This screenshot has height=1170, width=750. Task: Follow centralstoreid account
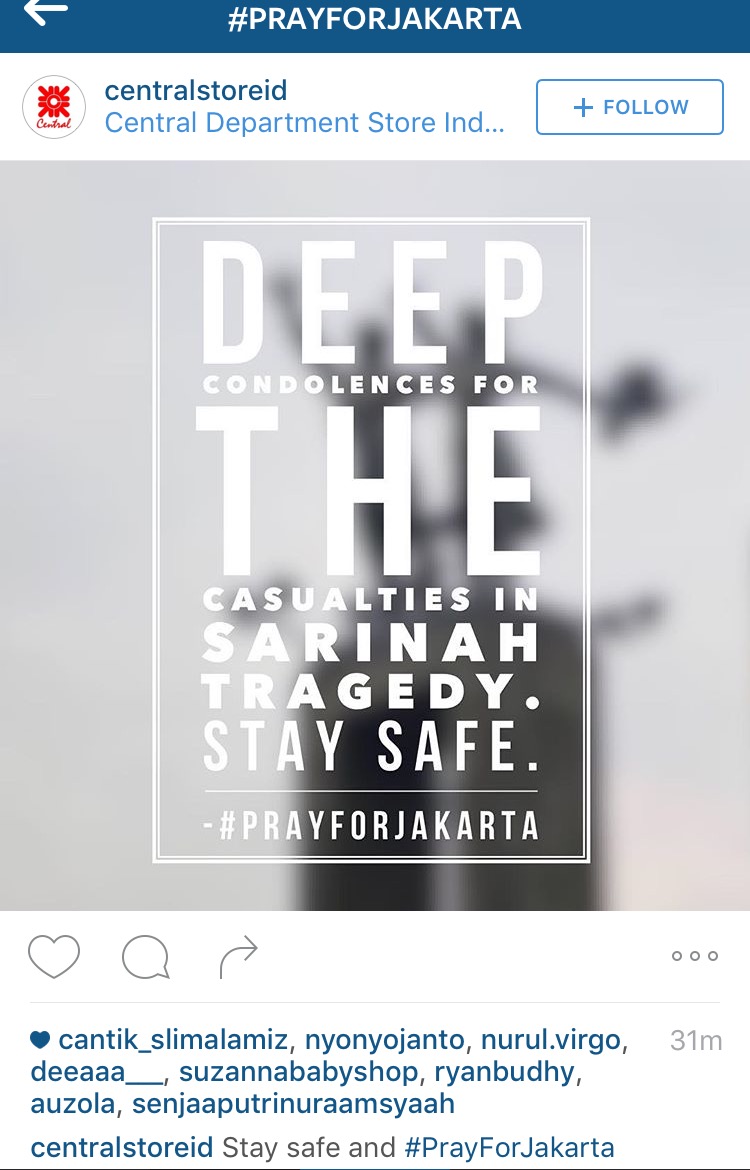tap(629, 107)
